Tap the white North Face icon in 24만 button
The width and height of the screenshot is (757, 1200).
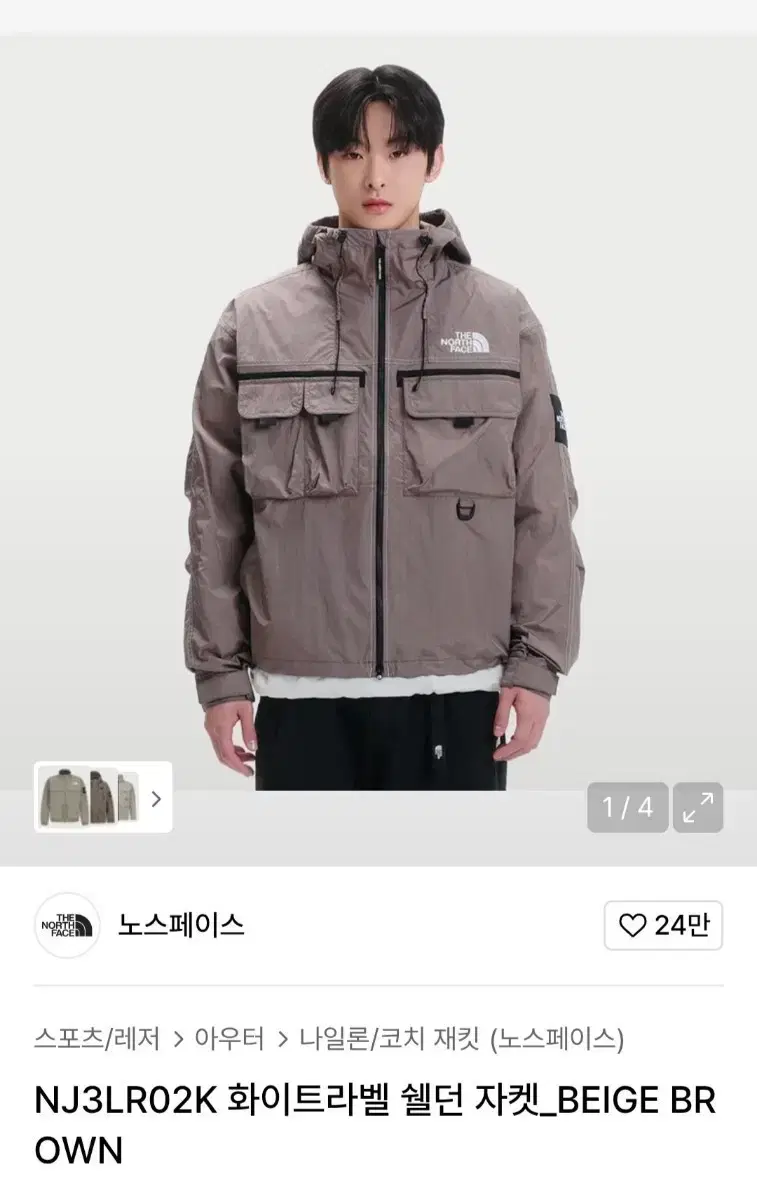pyautogui.click(x=635, y=926)
